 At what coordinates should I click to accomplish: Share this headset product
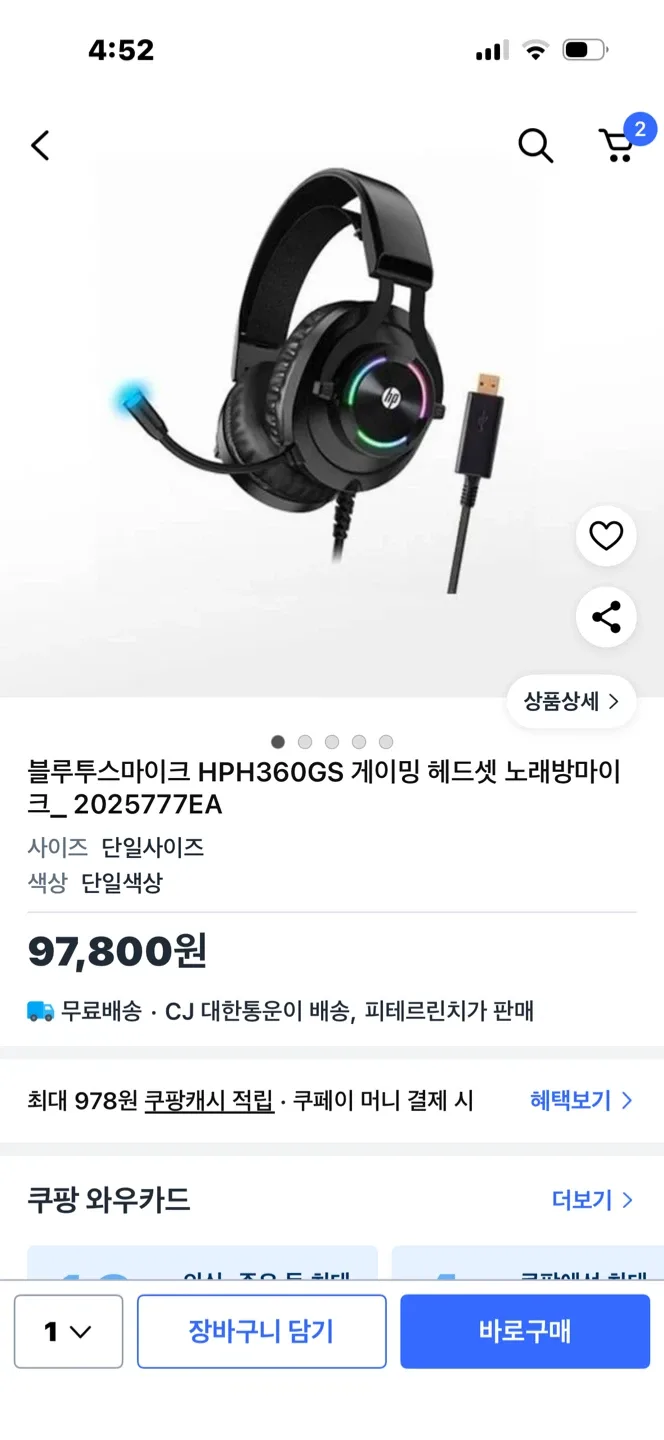click(x=606, y=617)
